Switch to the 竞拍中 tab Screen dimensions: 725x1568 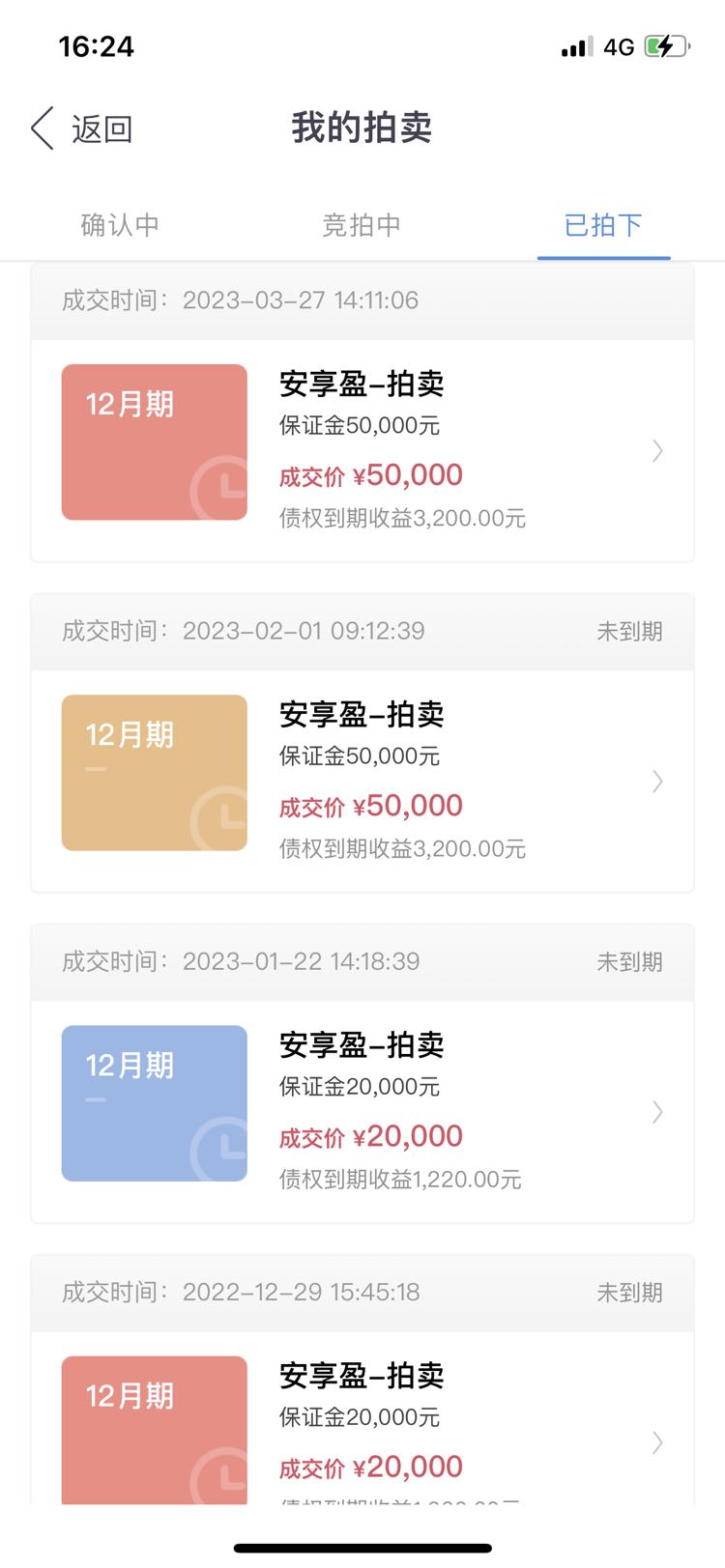point(362,225)
